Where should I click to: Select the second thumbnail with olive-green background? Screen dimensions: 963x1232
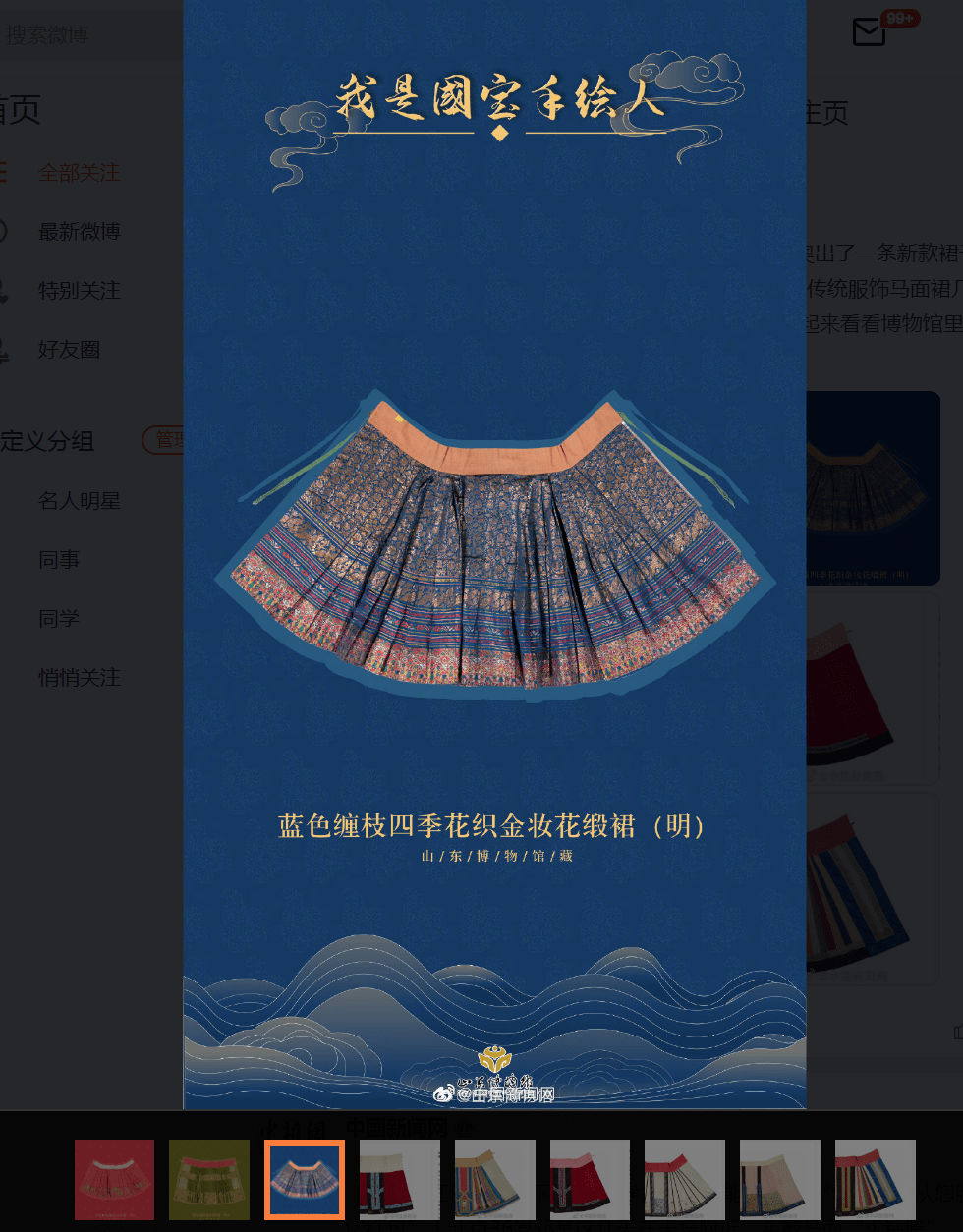pyautogui.click(x=209, y=1179)
